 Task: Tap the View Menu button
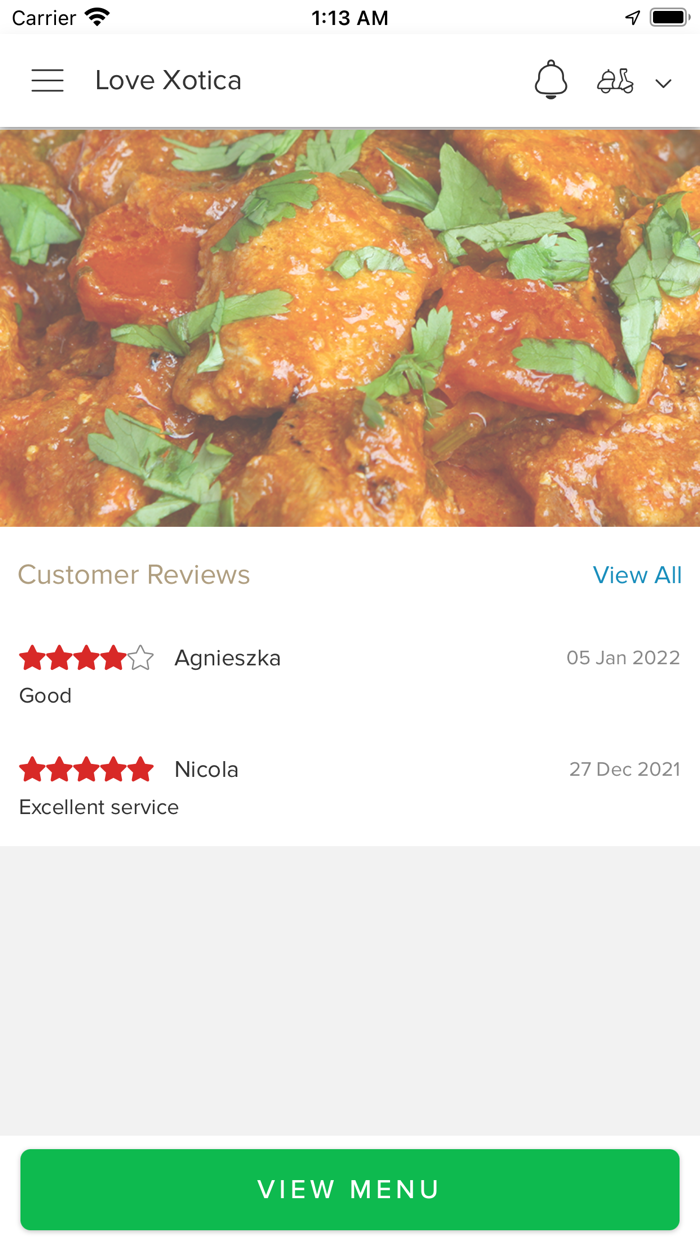(350, 1189)
